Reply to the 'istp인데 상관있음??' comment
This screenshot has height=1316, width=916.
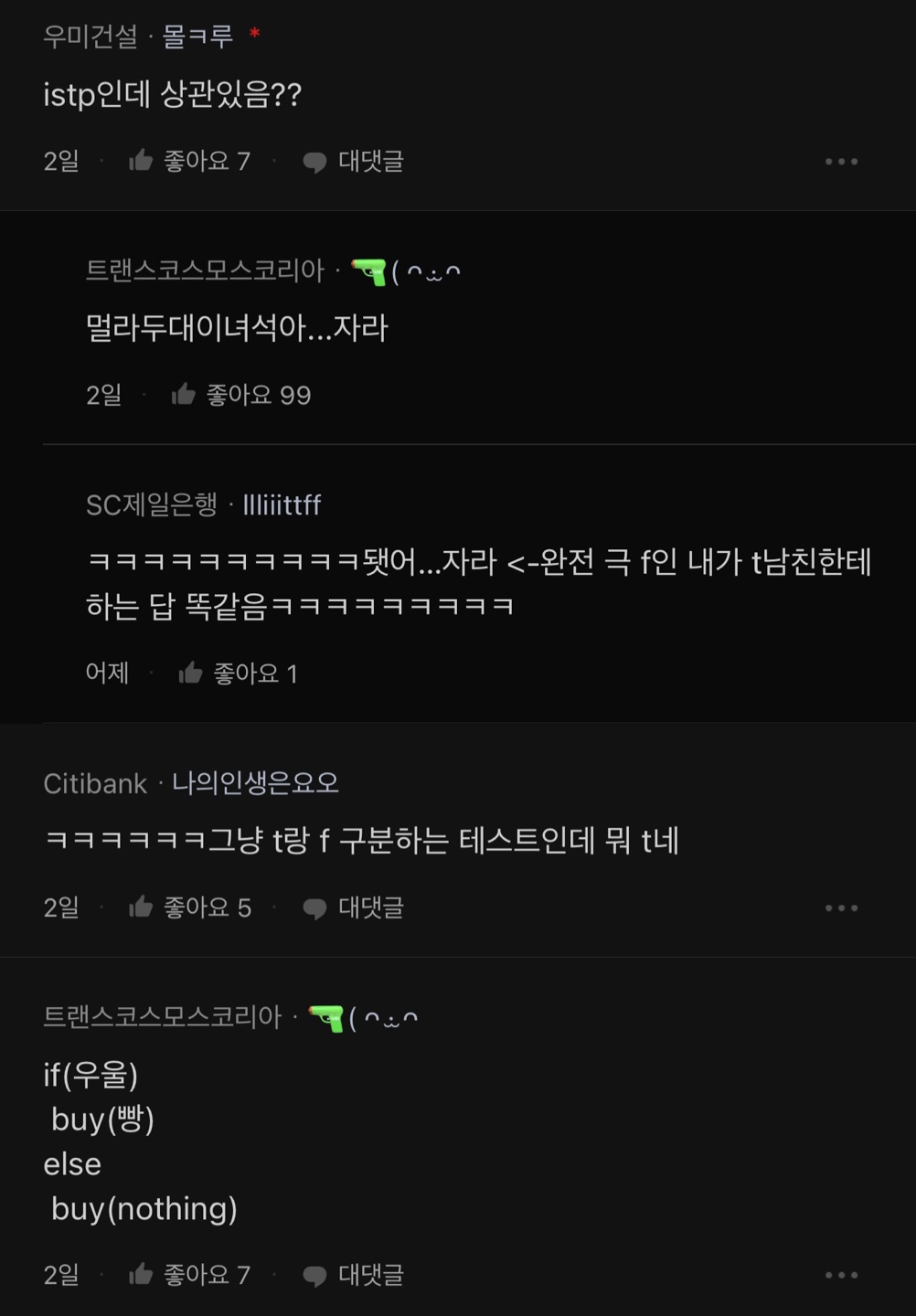pyautogui.click(x=354, y=162)
